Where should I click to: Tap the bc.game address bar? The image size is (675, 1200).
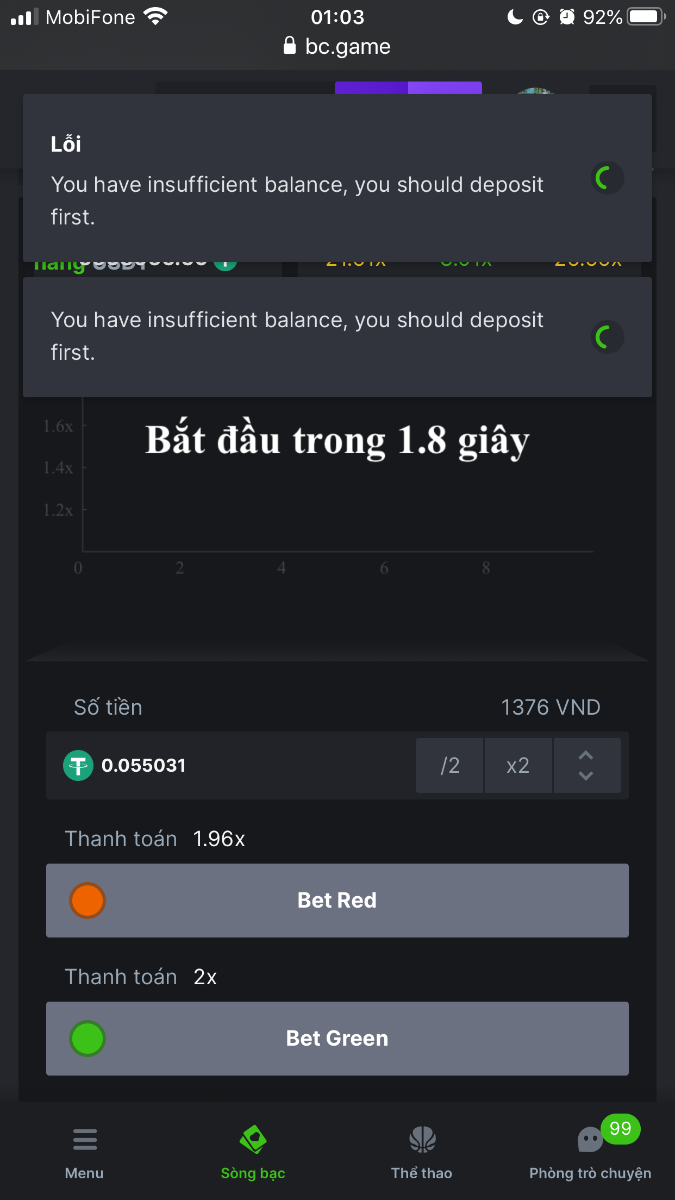(x=337, y=46)
